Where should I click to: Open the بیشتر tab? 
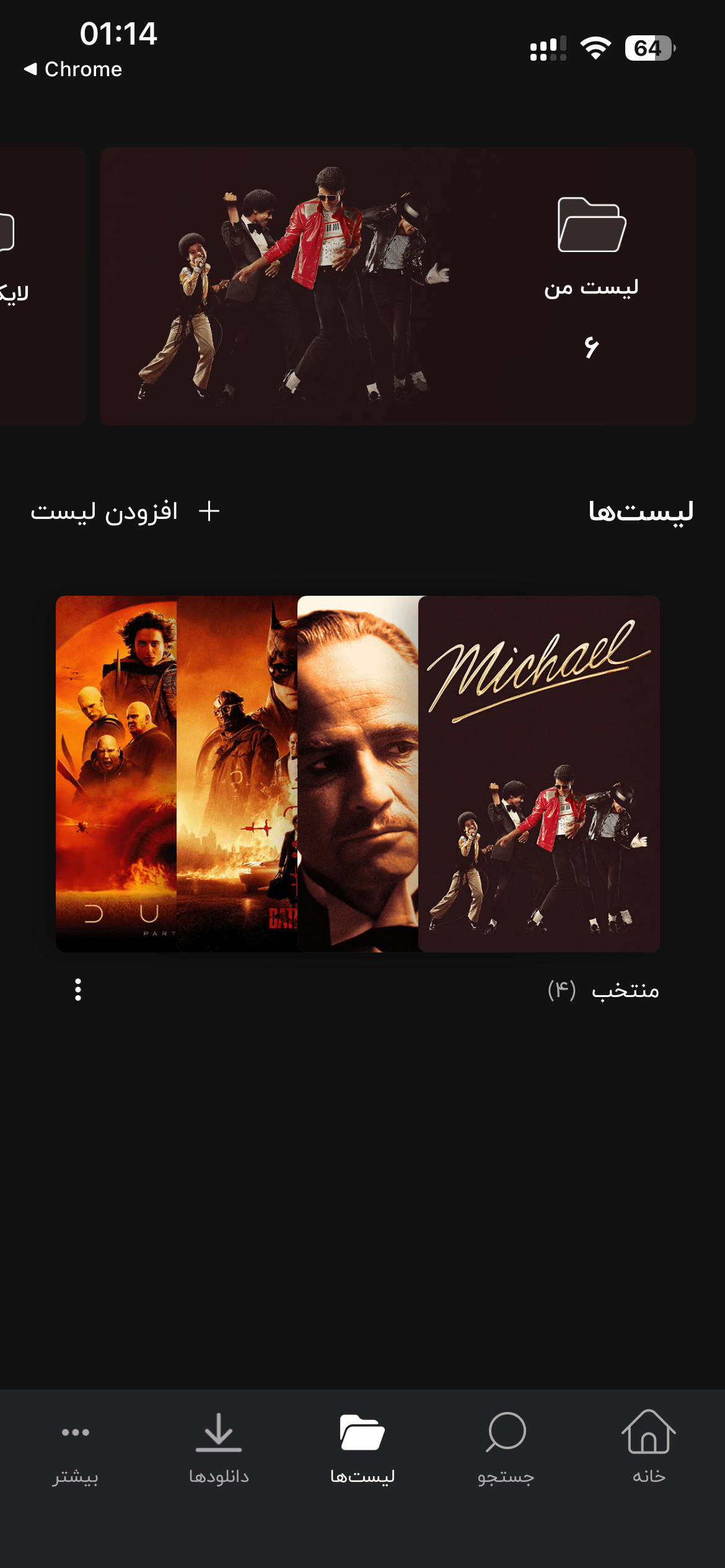76,1448
